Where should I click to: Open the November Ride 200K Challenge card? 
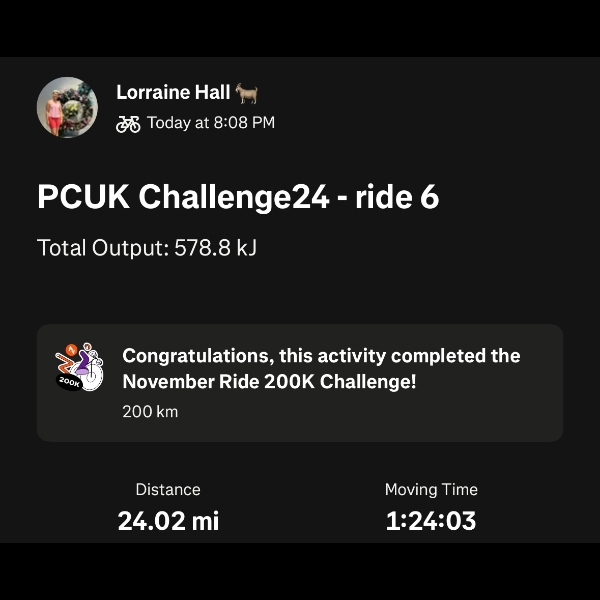pyautogui.click(x=300, y=382)
